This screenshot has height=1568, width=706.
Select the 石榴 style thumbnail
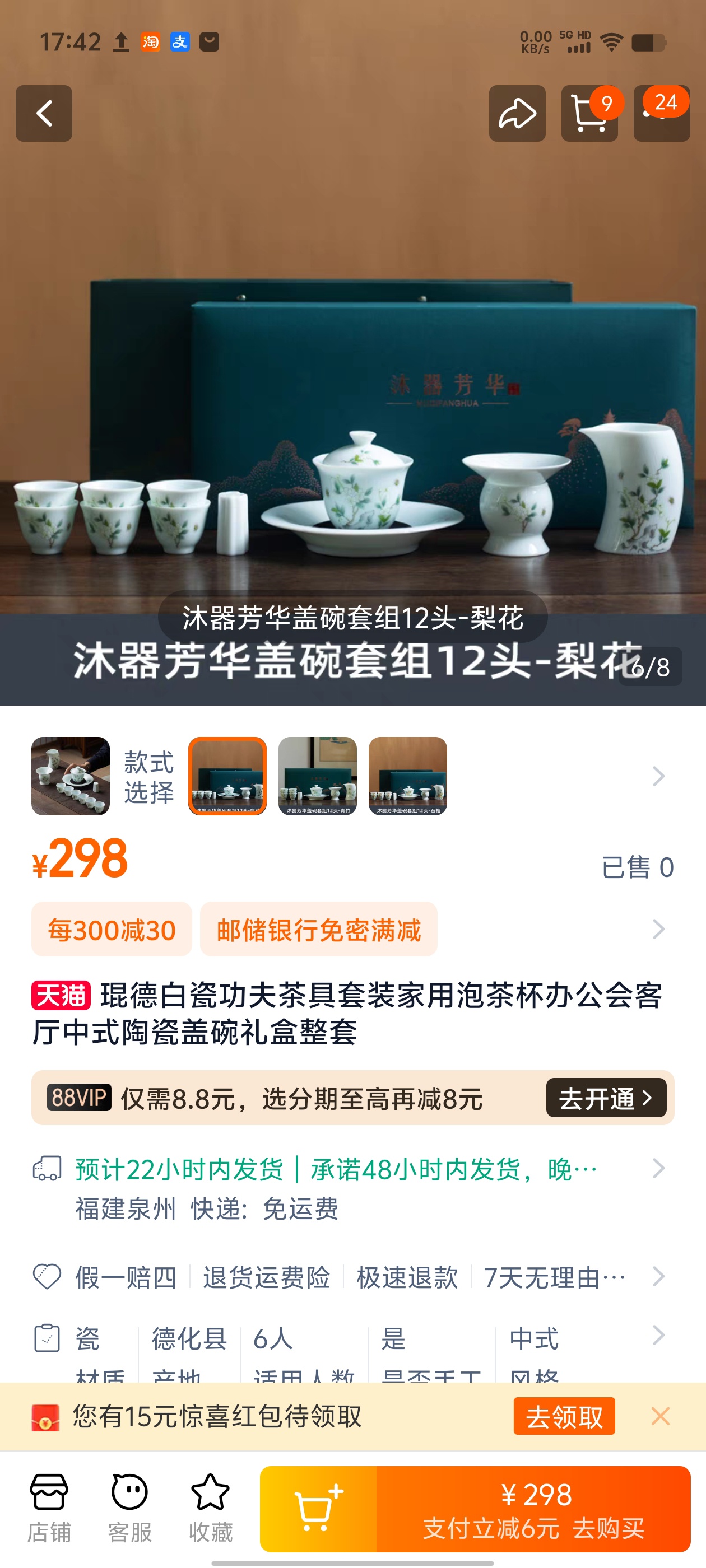(x=407, y=776)
